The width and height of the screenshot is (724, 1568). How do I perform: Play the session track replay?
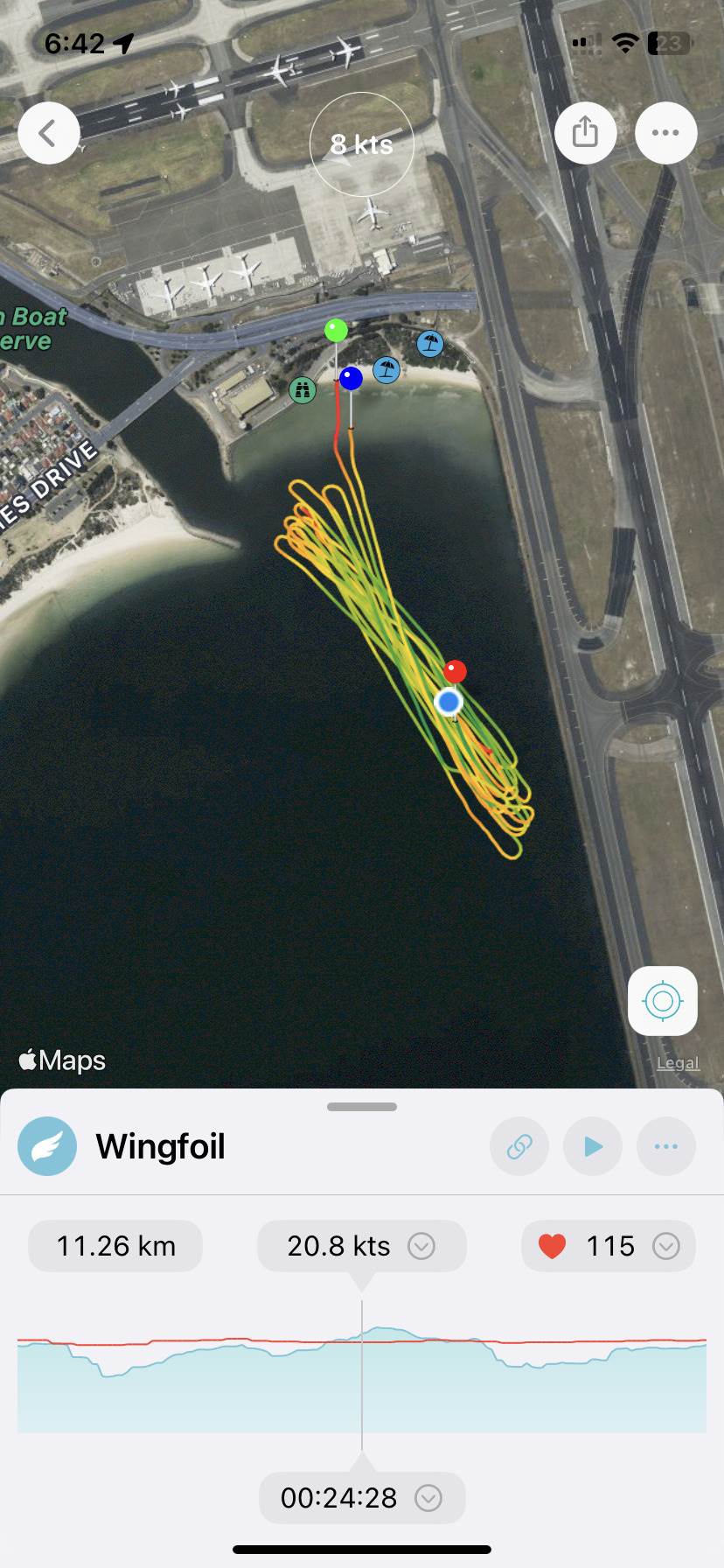click(593, 1146)
